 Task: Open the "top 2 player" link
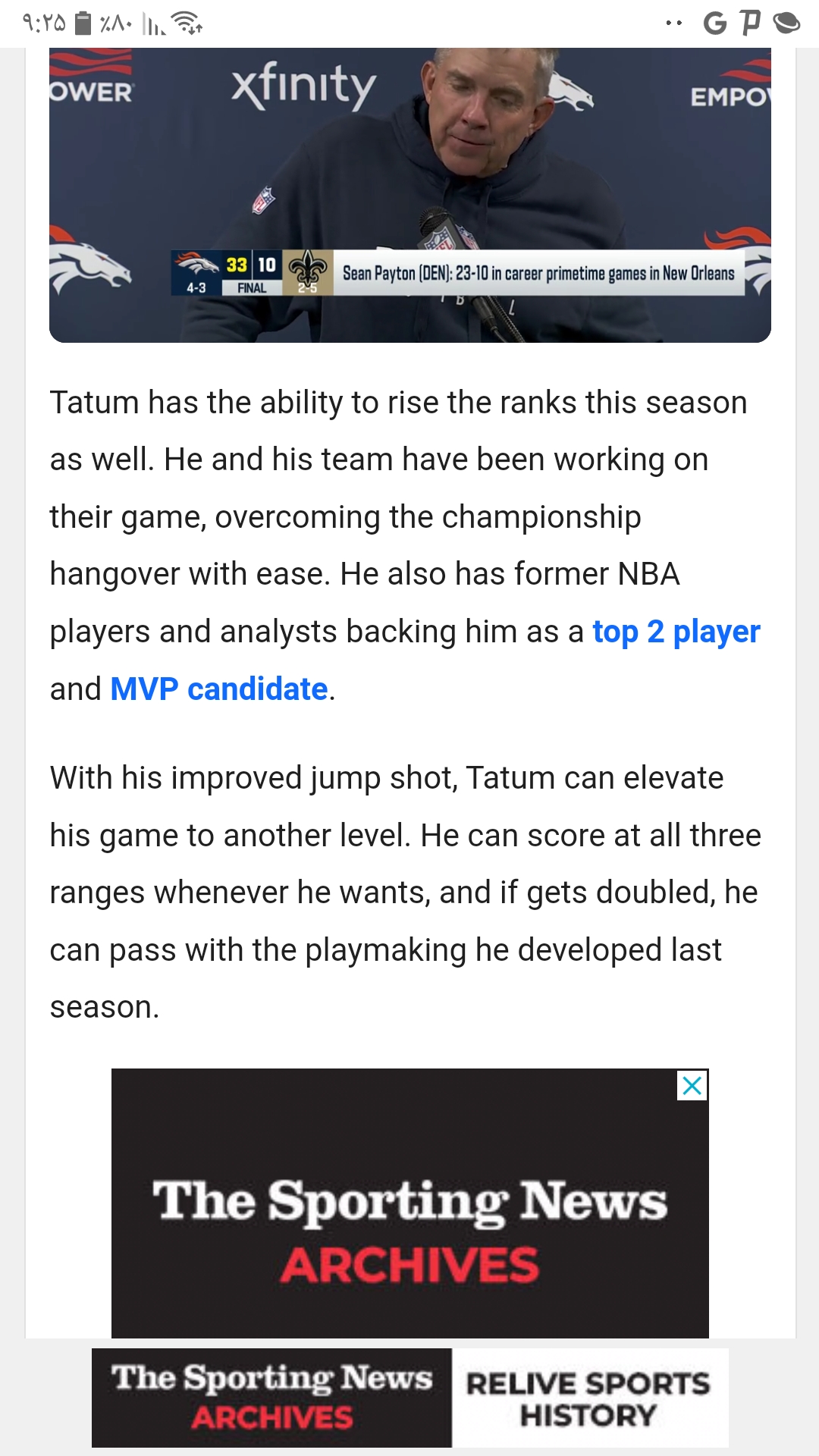[x=676, y=632]
